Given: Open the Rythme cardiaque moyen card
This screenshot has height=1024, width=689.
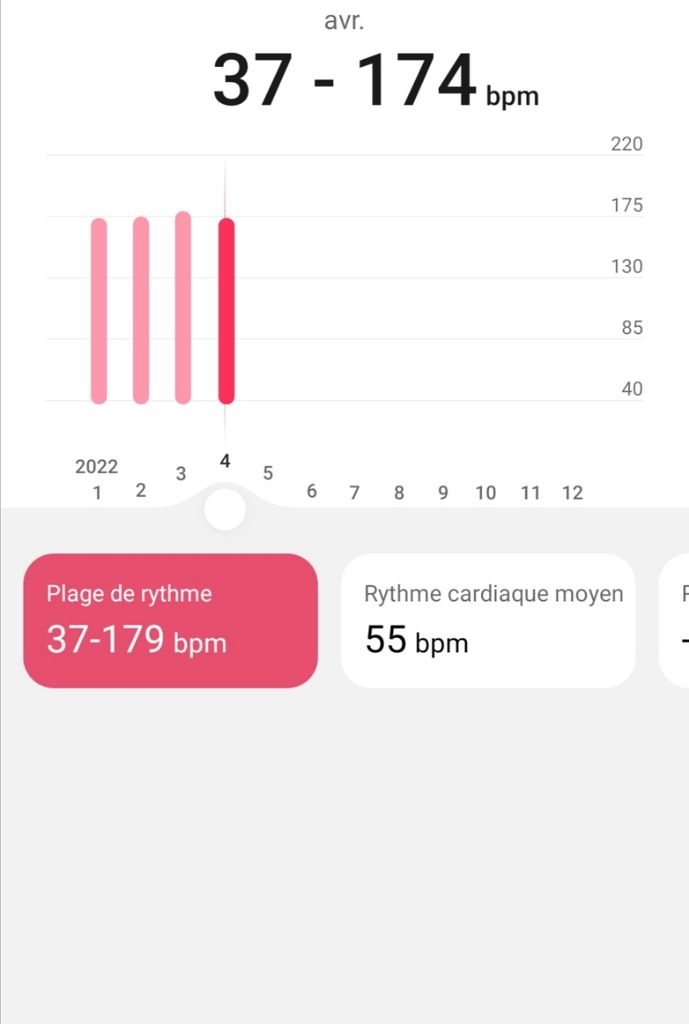Looking at the screenshot, I should [x=488, y=620].
